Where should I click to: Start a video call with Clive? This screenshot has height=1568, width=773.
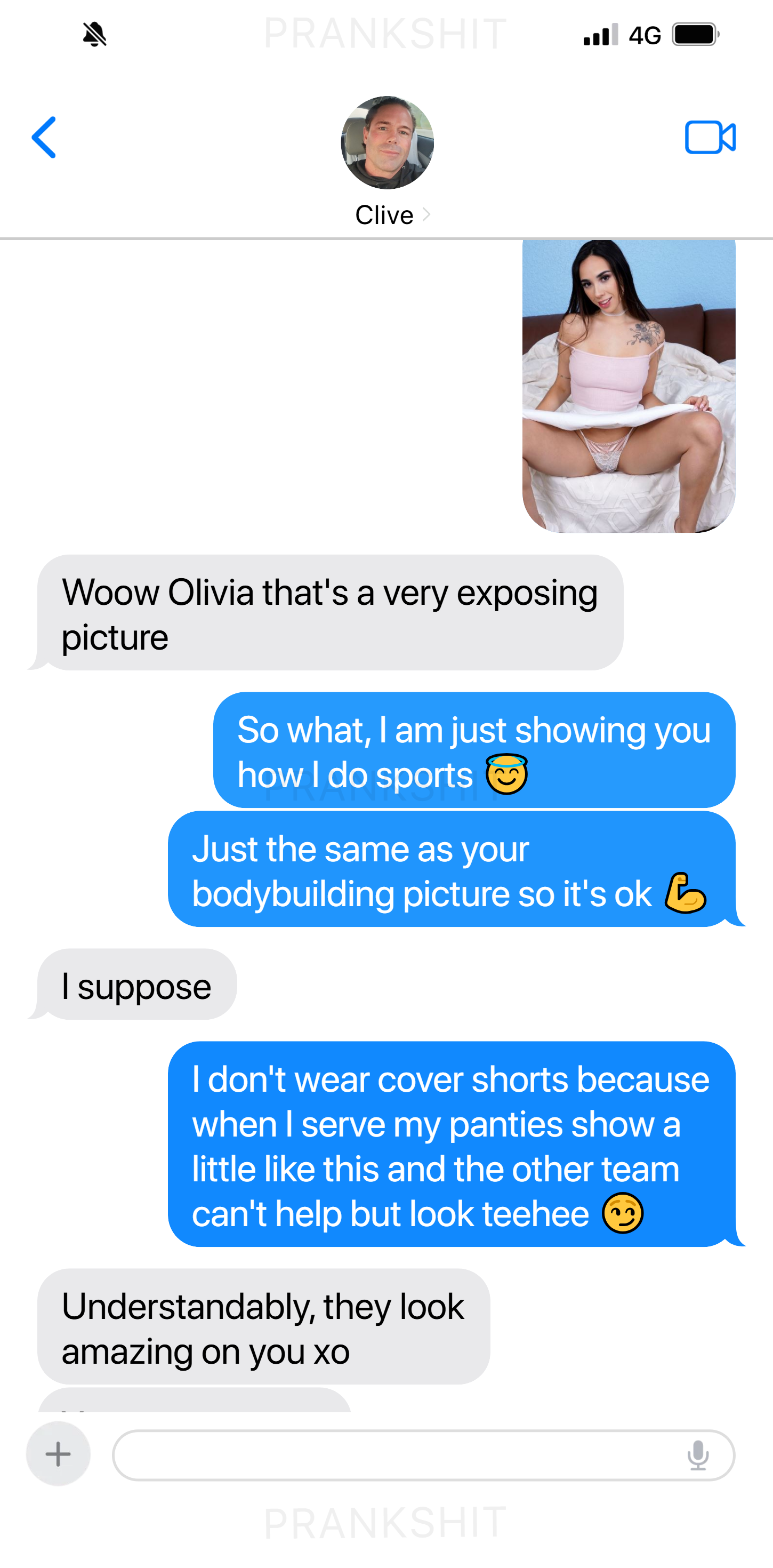pos(710,138)
